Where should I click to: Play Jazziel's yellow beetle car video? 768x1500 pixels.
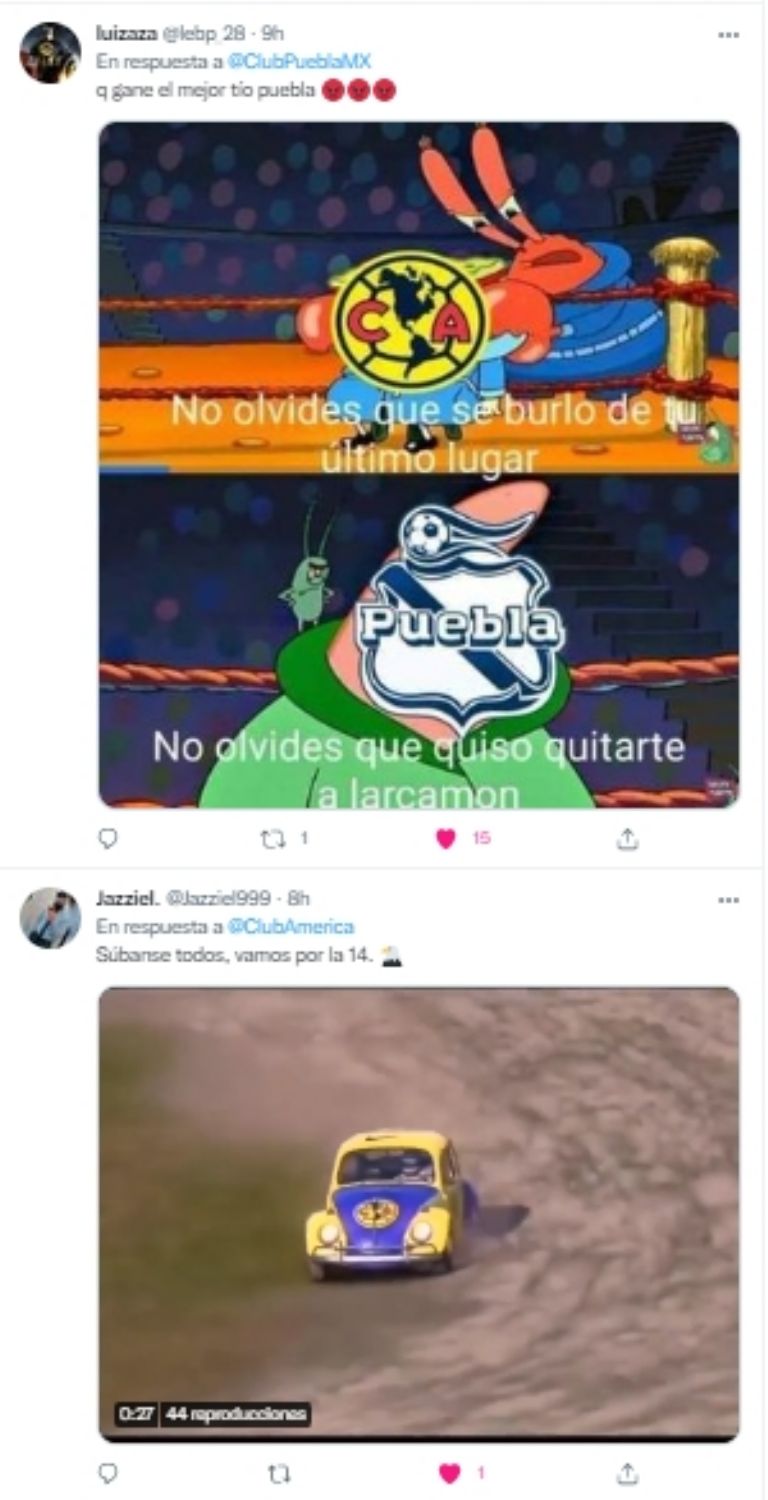tap(418, 1213)
